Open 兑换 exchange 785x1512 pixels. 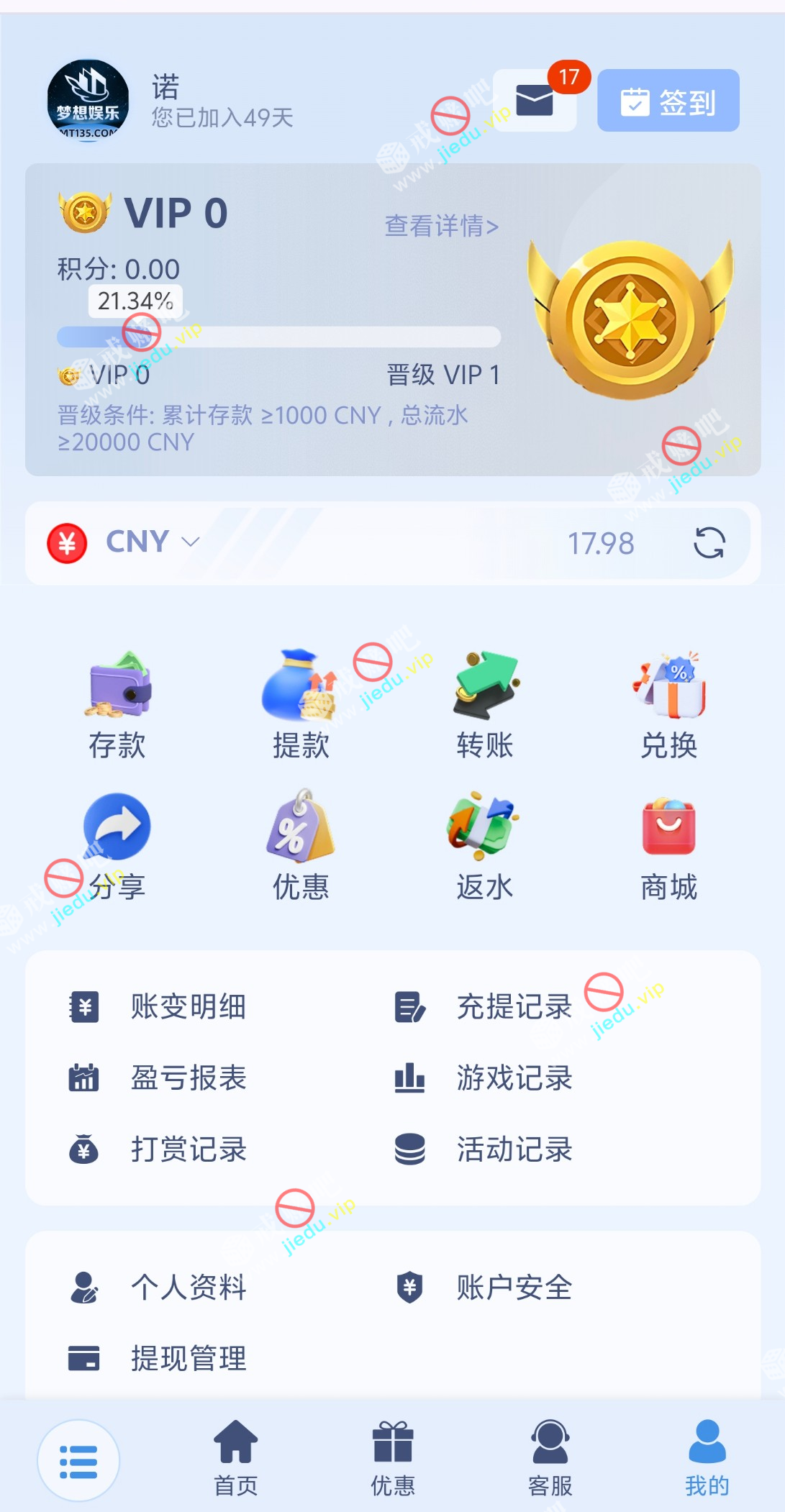click(669, 705)
